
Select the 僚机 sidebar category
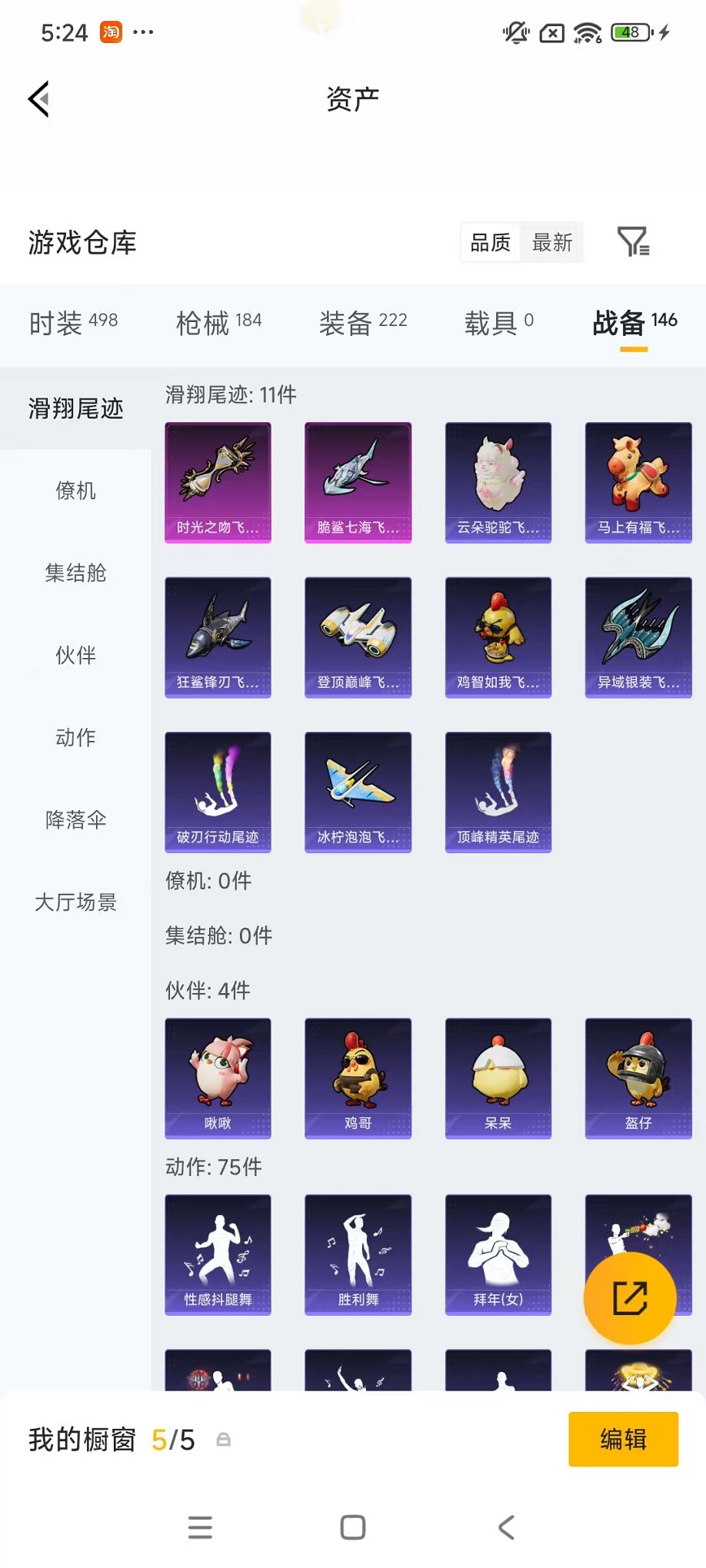click(x=74, y=492)
